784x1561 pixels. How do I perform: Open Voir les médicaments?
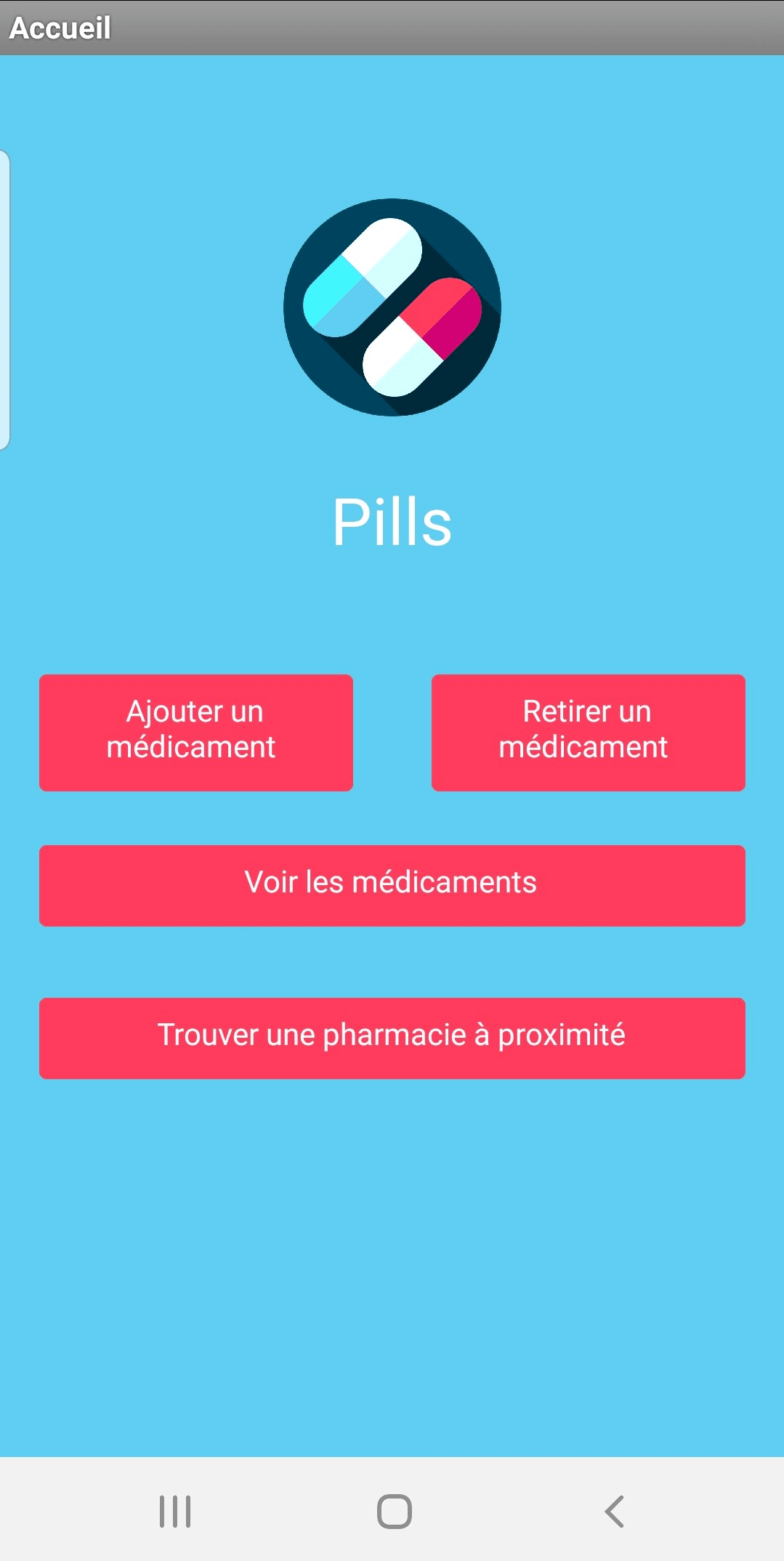click(392, 886)
